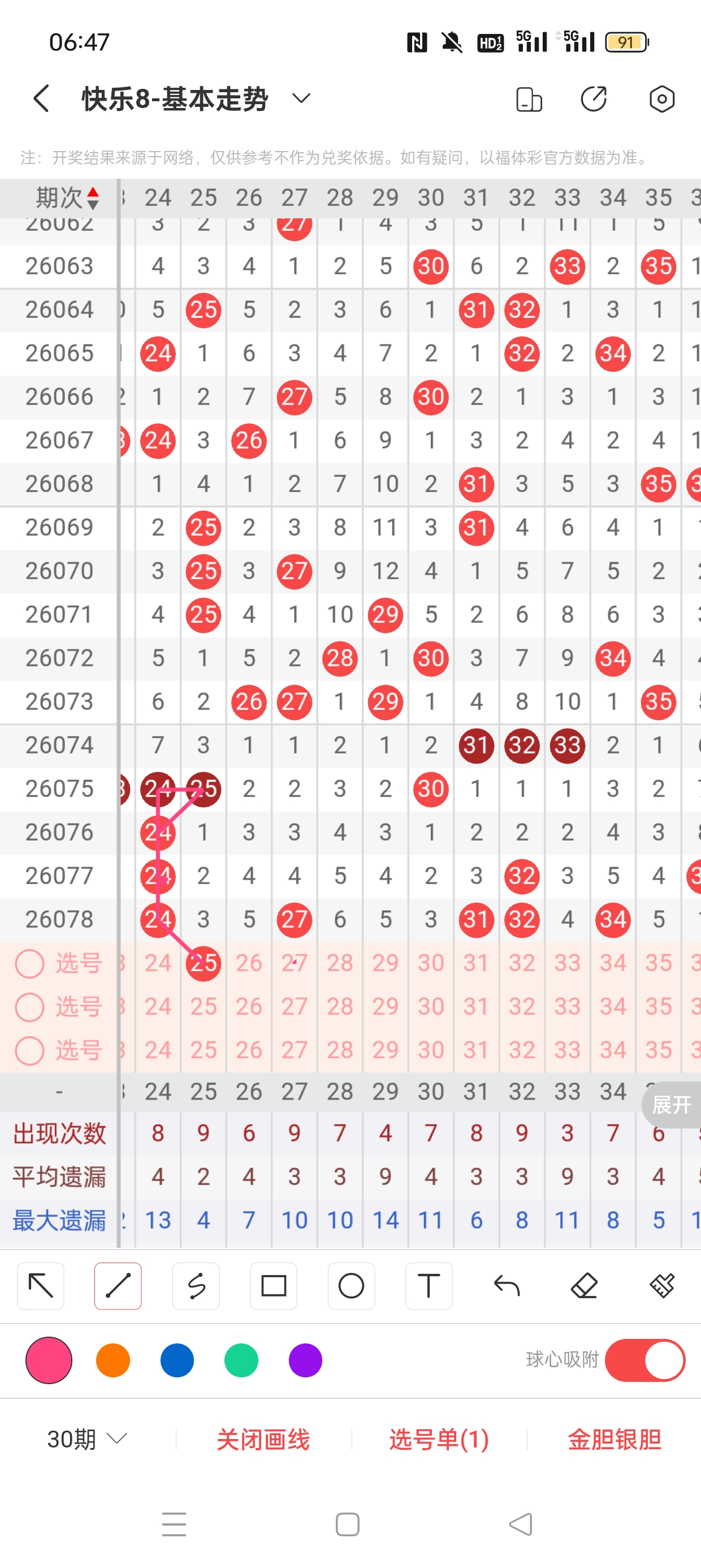Open the settings hexagon icon

pyautogui.click(x=661, y=98)
